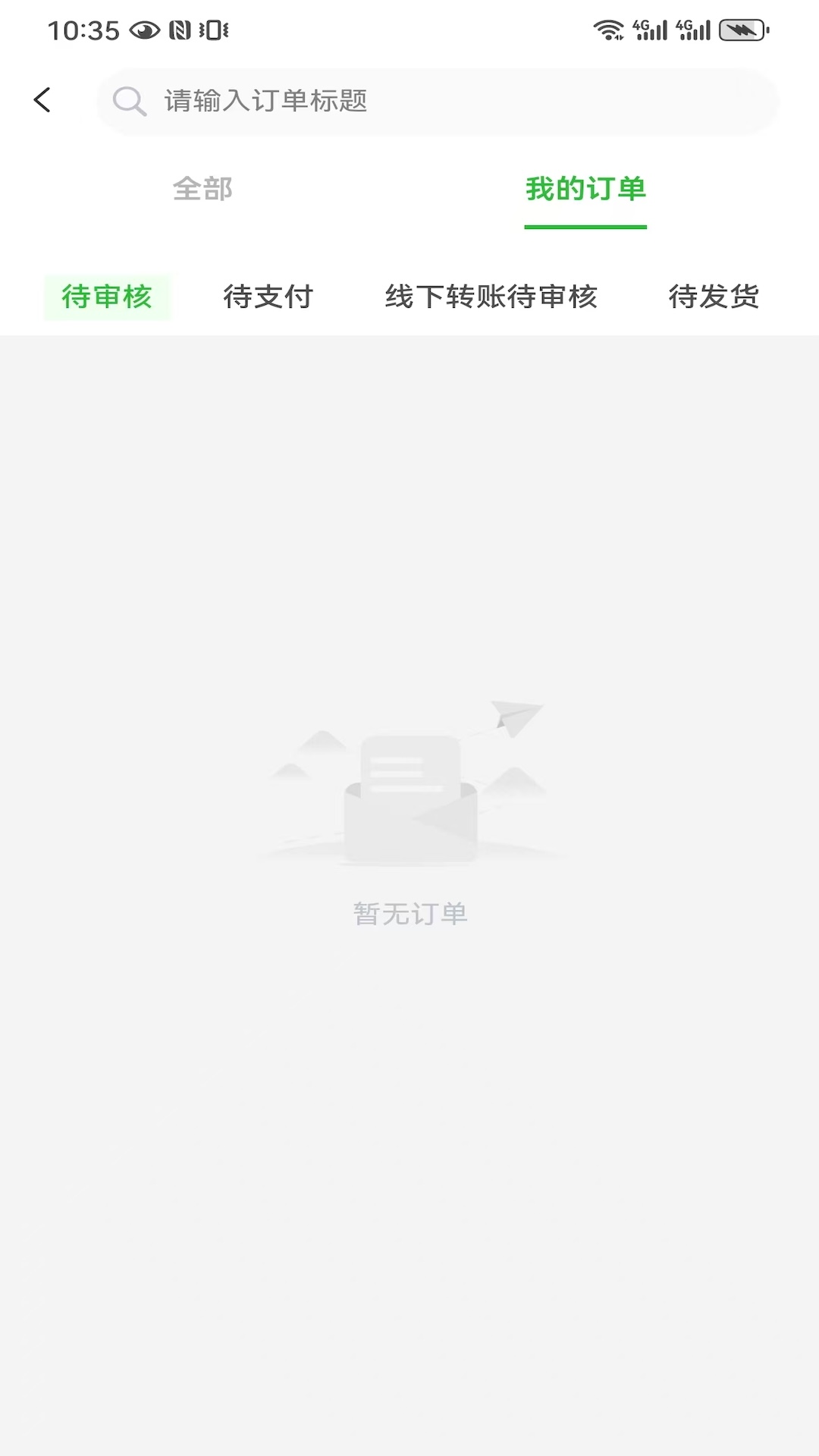Tap the first 4G signal icon
Image resolution: width=819 pixels, height=1456 pixels.
tap(648, 30)
